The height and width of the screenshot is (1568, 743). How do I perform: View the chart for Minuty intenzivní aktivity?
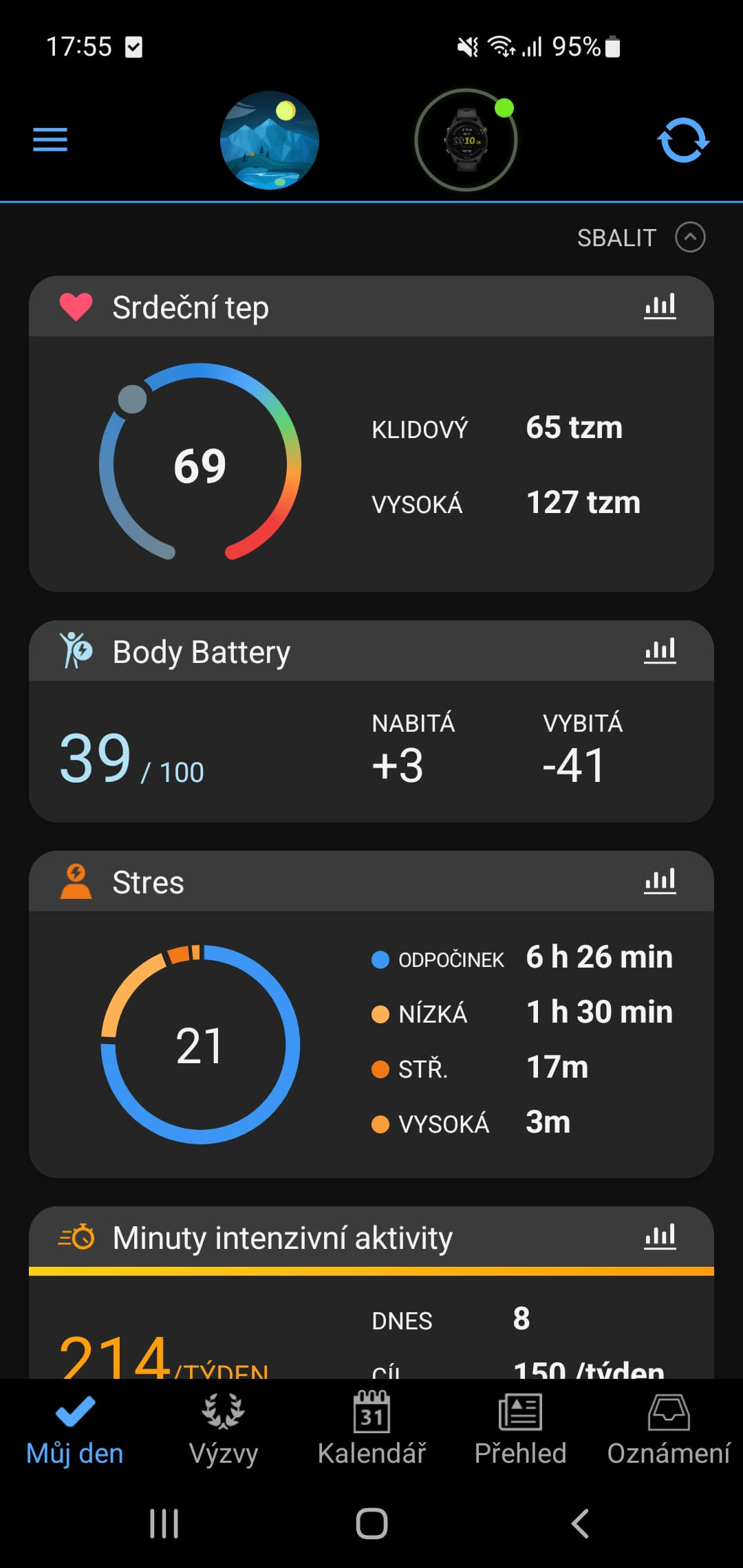(x=660, y=1237)
